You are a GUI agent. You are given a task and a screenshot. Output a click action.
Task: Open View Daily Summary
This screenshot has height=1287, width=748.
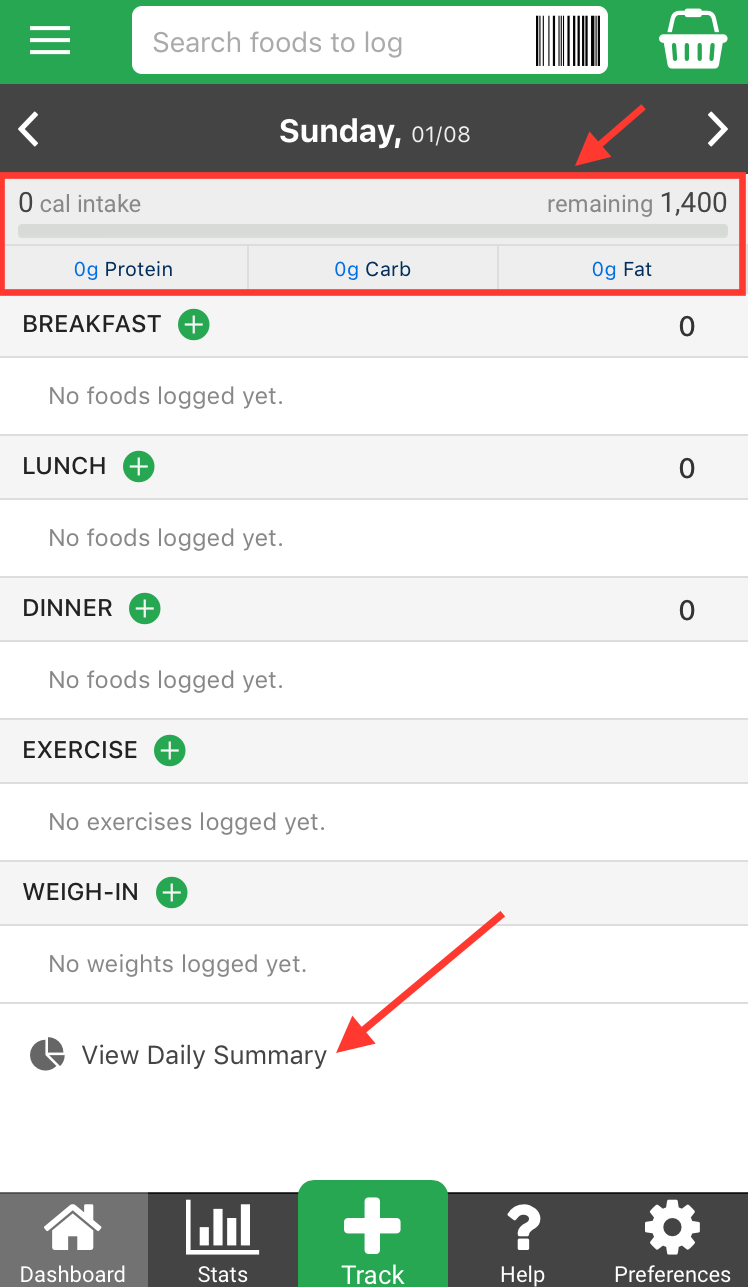pos(203,1054)
